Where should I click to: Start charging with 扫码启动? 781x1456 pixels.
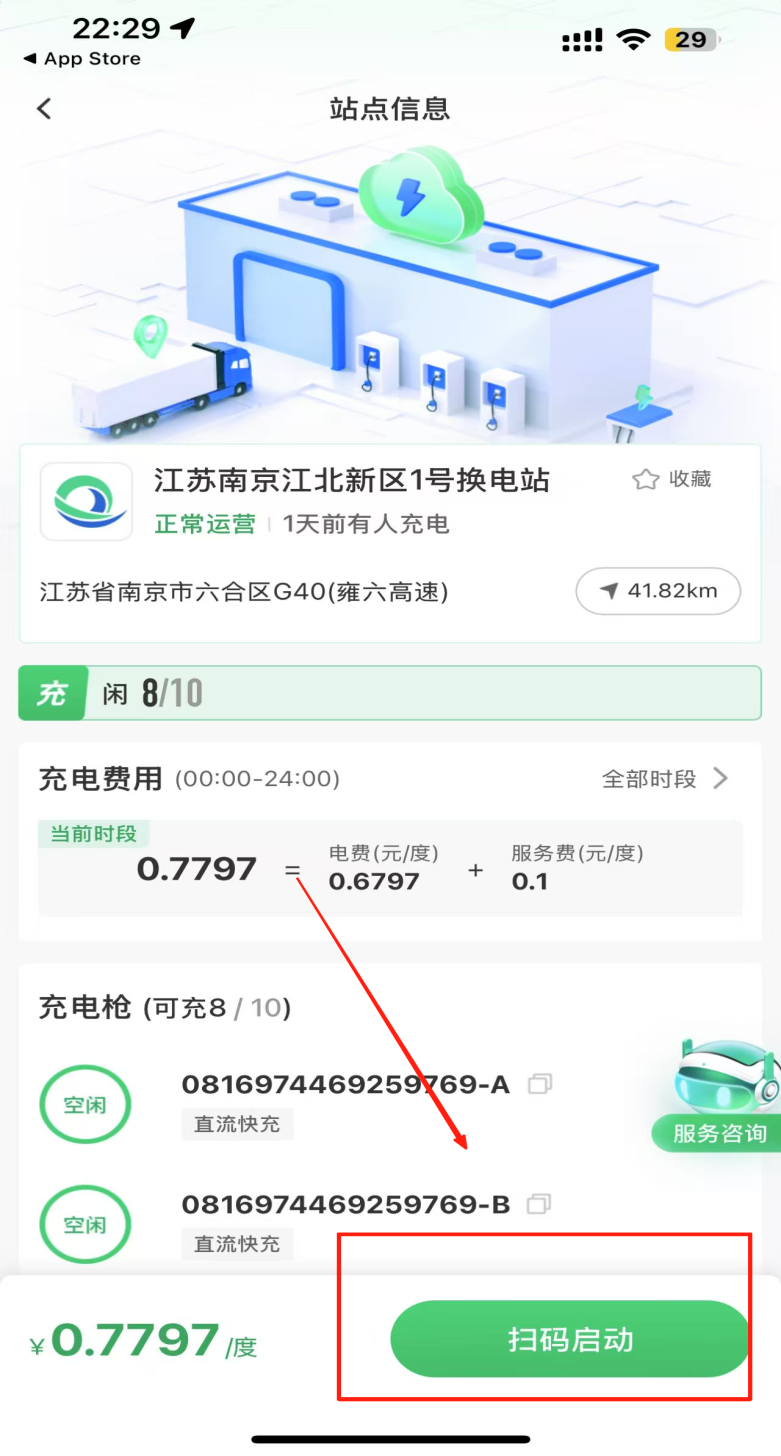(x=569, y=1340)
